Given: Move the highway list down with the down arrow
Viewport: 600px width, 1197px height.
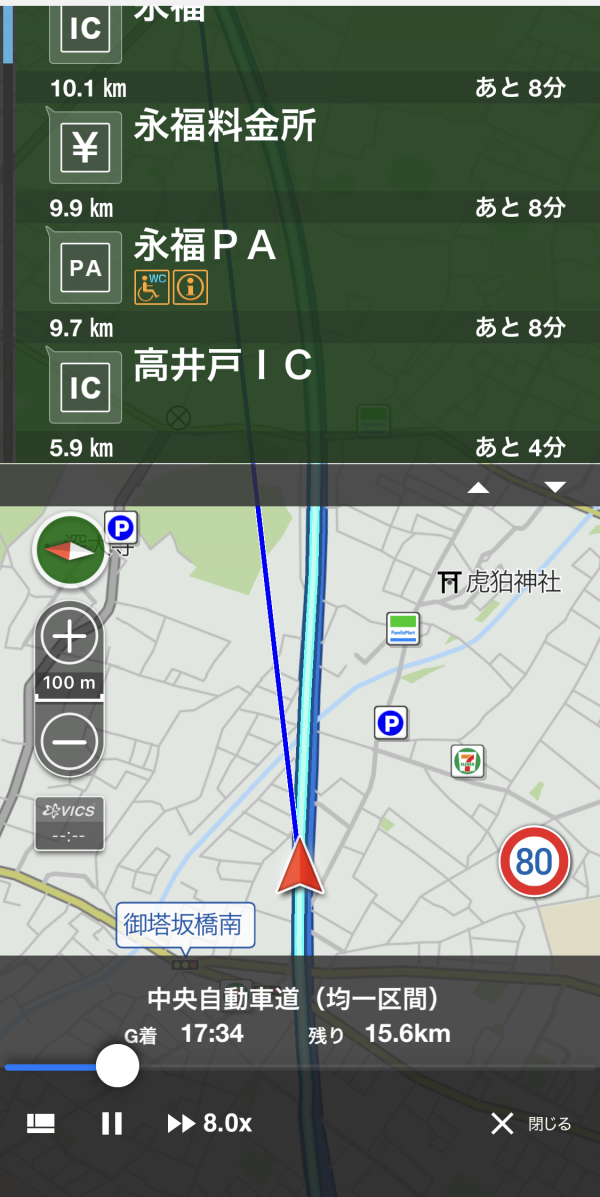Looking at the screenshot, I should (555, 487).
